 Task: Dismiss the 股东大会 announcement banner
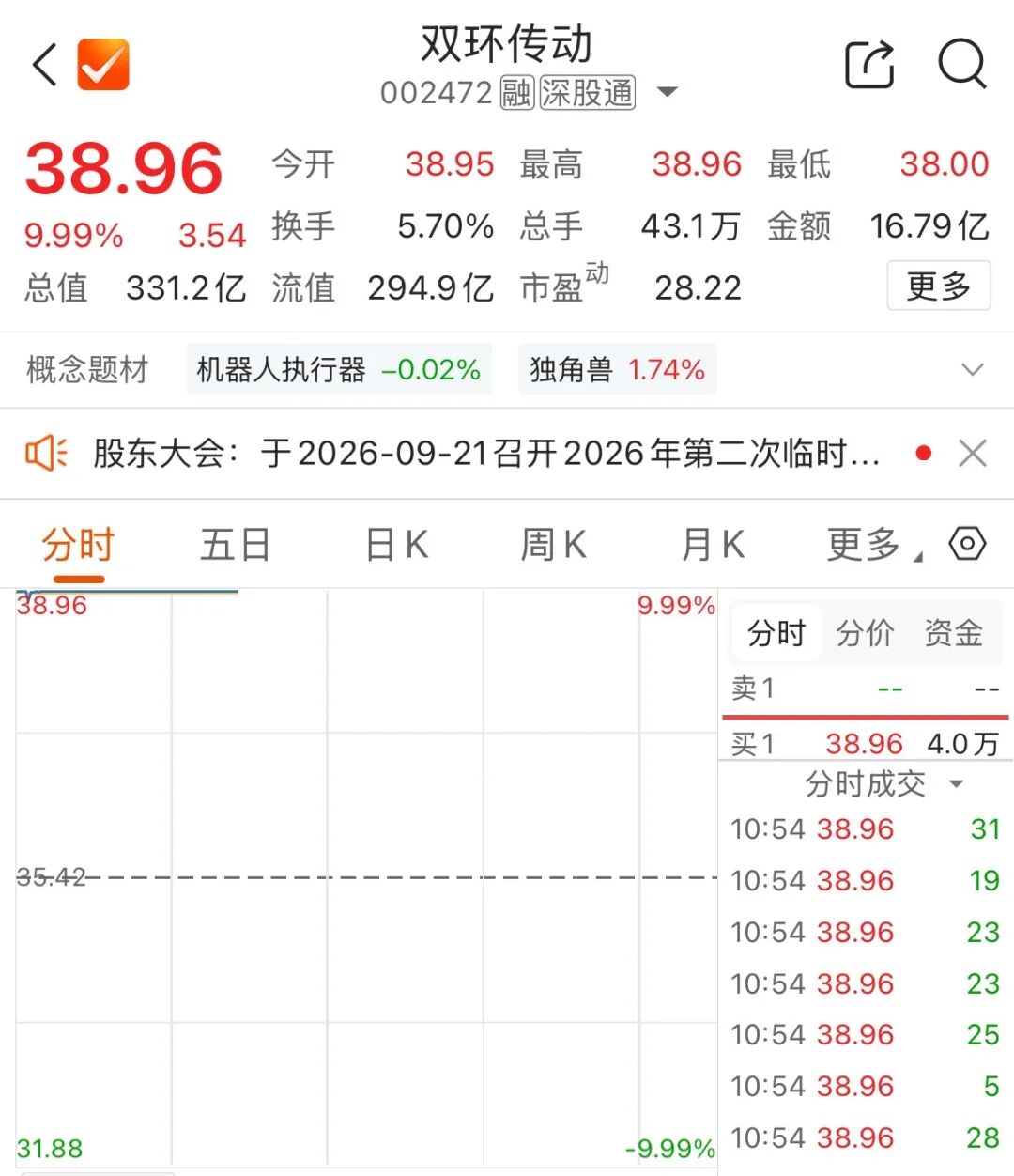(x=973, y=454)
